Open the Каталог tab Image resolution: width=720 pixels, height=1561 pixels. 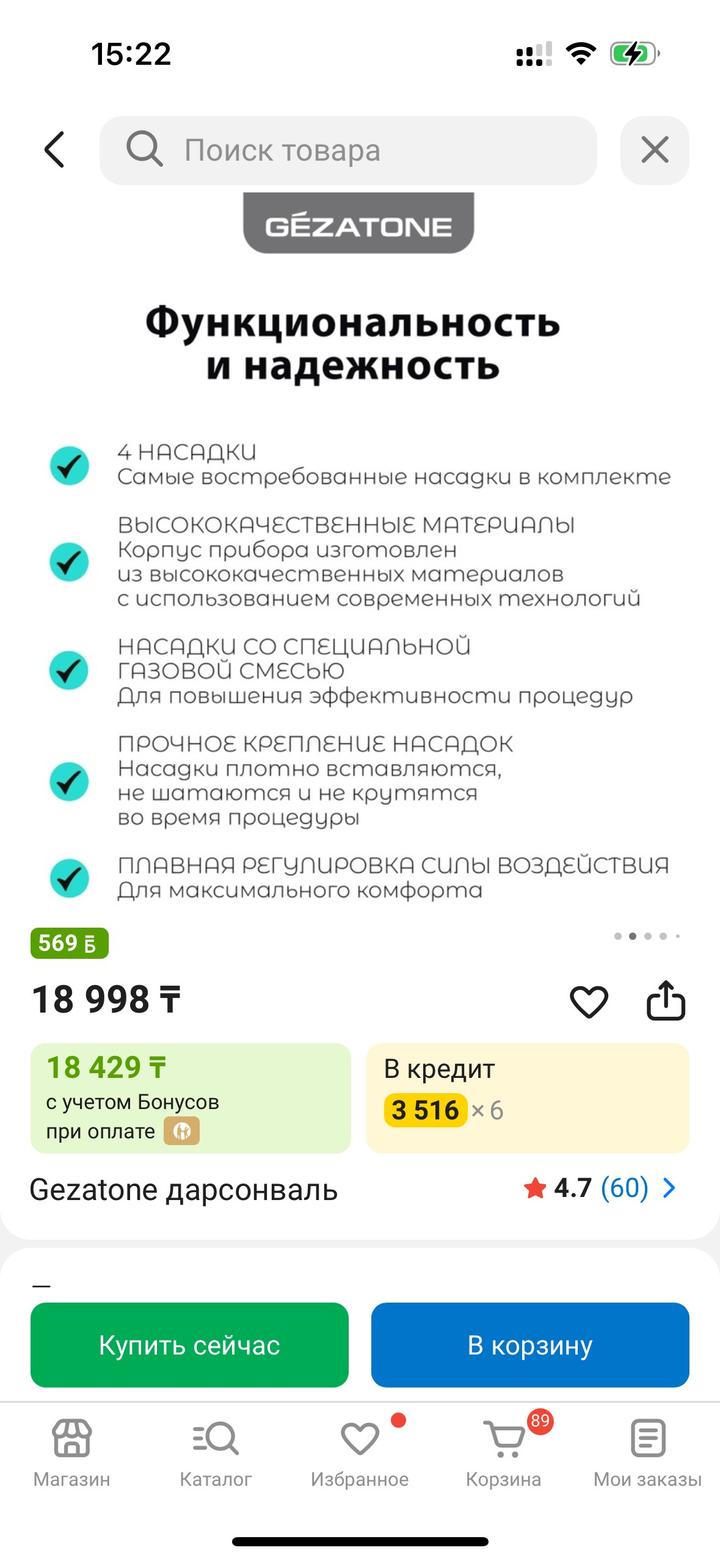(x=216, y=1453)
